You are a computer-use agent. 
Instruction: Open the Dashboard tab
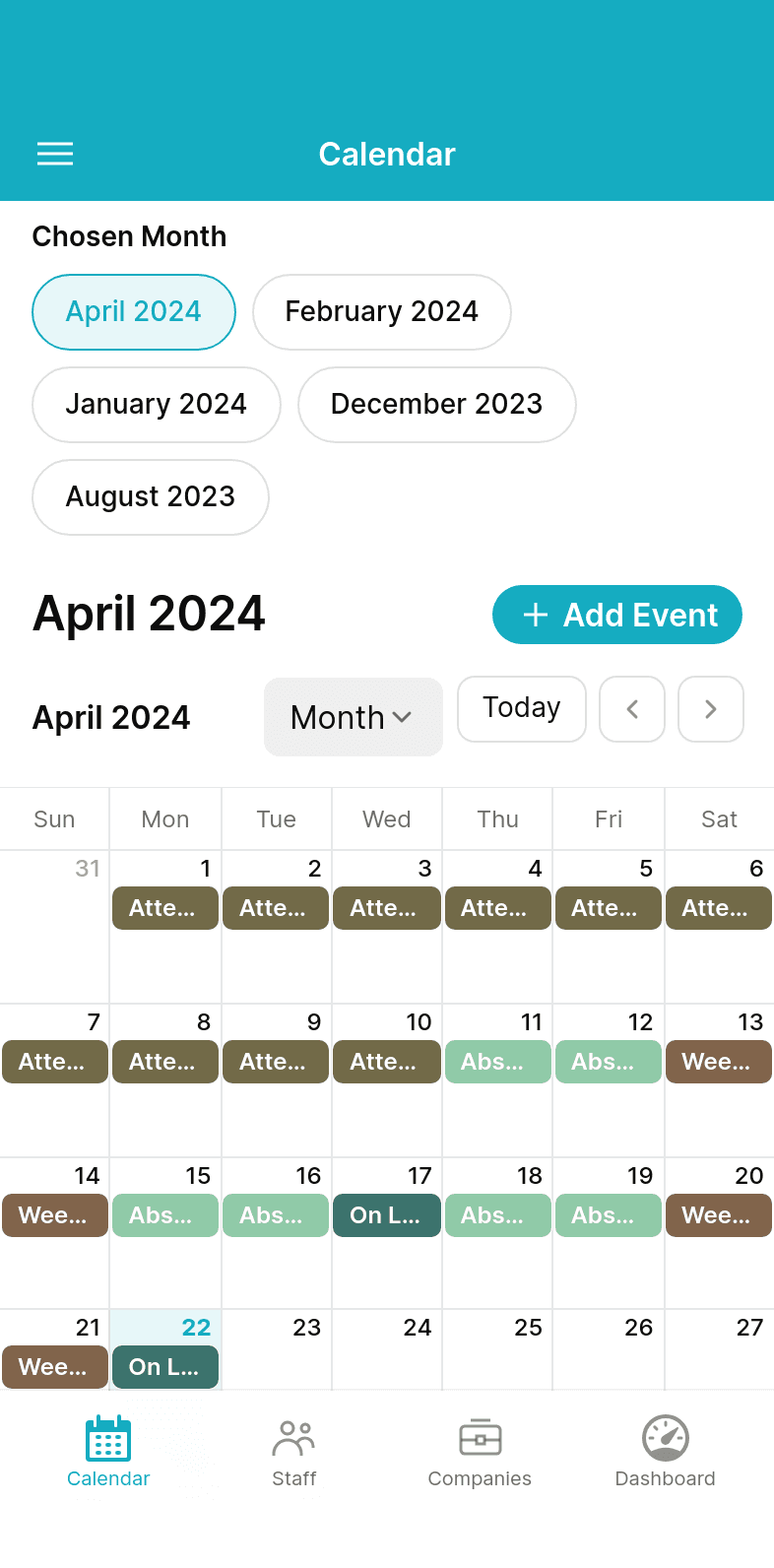[x=666, y=1453]
